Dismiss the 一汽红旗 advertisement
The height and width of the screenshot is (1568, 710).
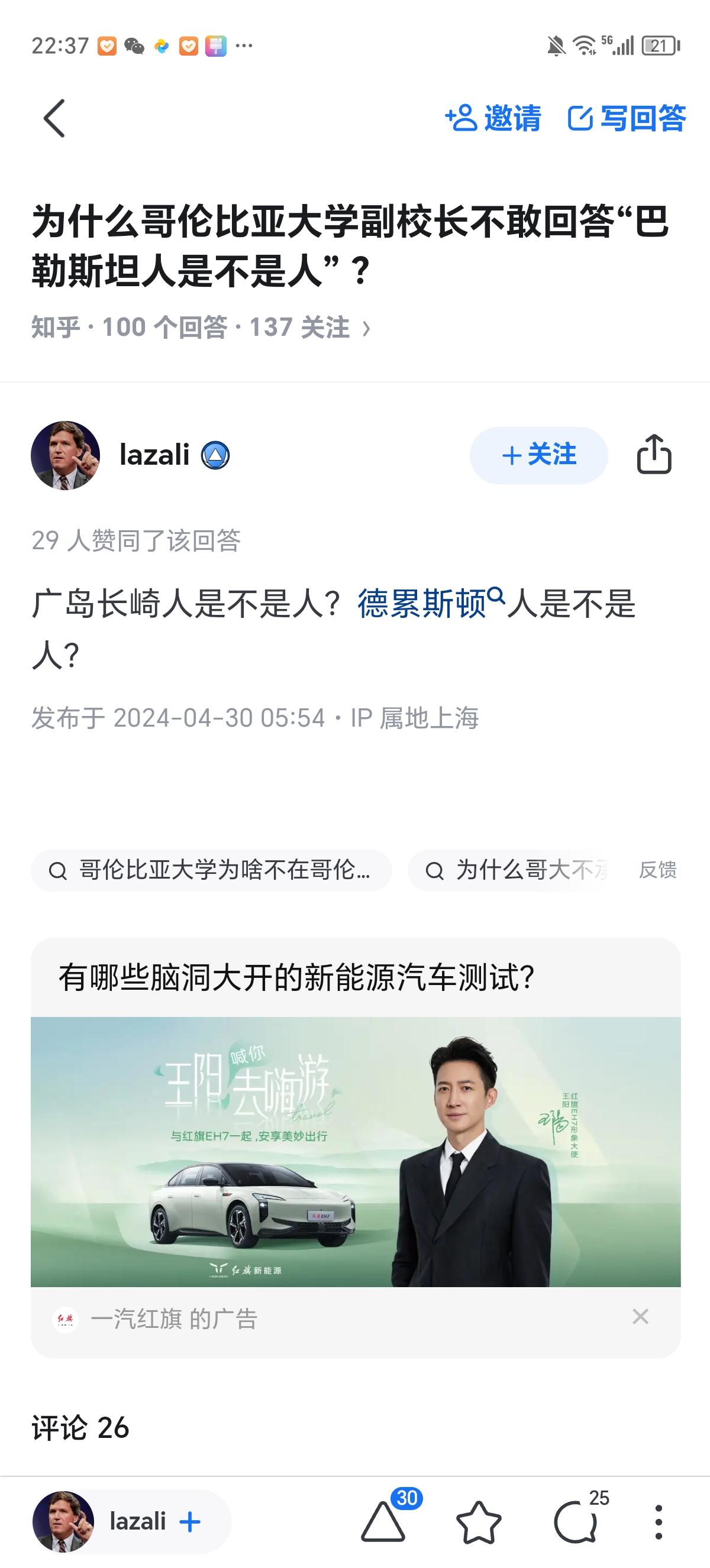[640, 1317]
